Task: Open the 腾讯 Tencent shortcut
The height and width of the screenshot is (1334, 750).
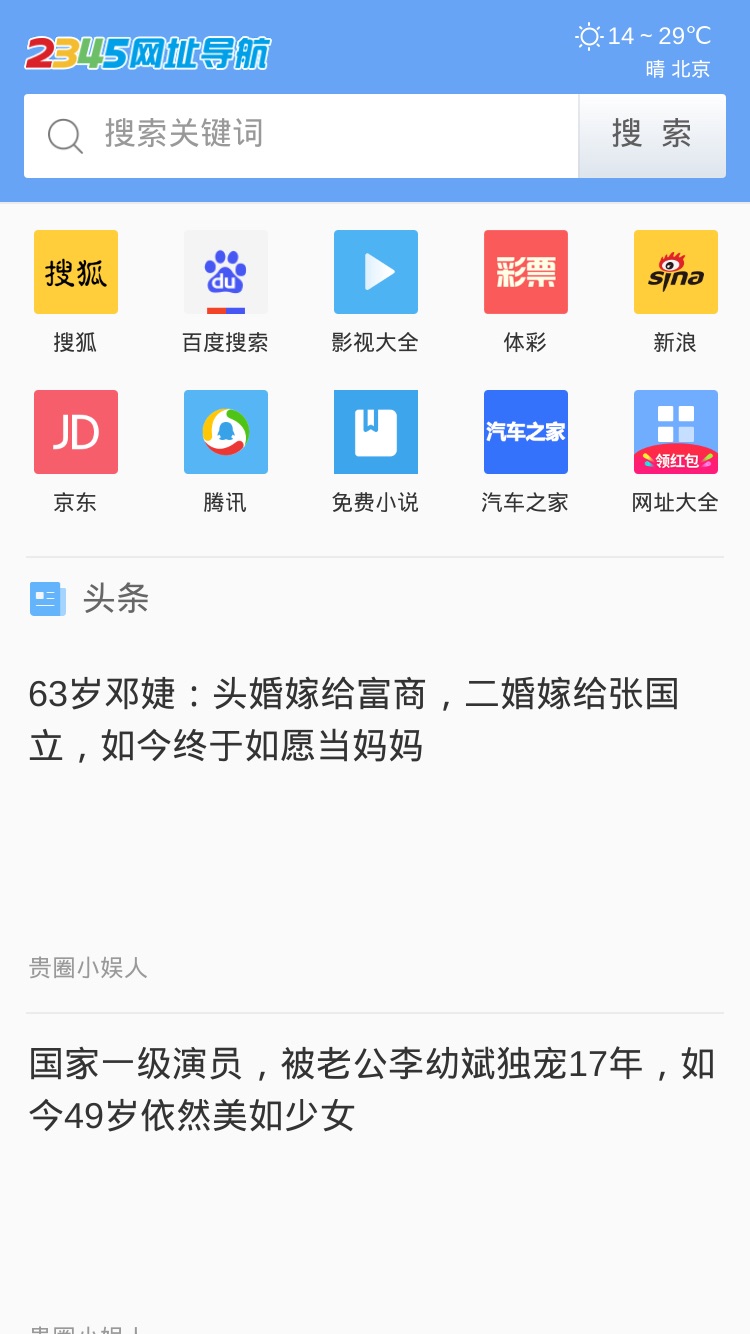Action: click(x=226, y=452)
